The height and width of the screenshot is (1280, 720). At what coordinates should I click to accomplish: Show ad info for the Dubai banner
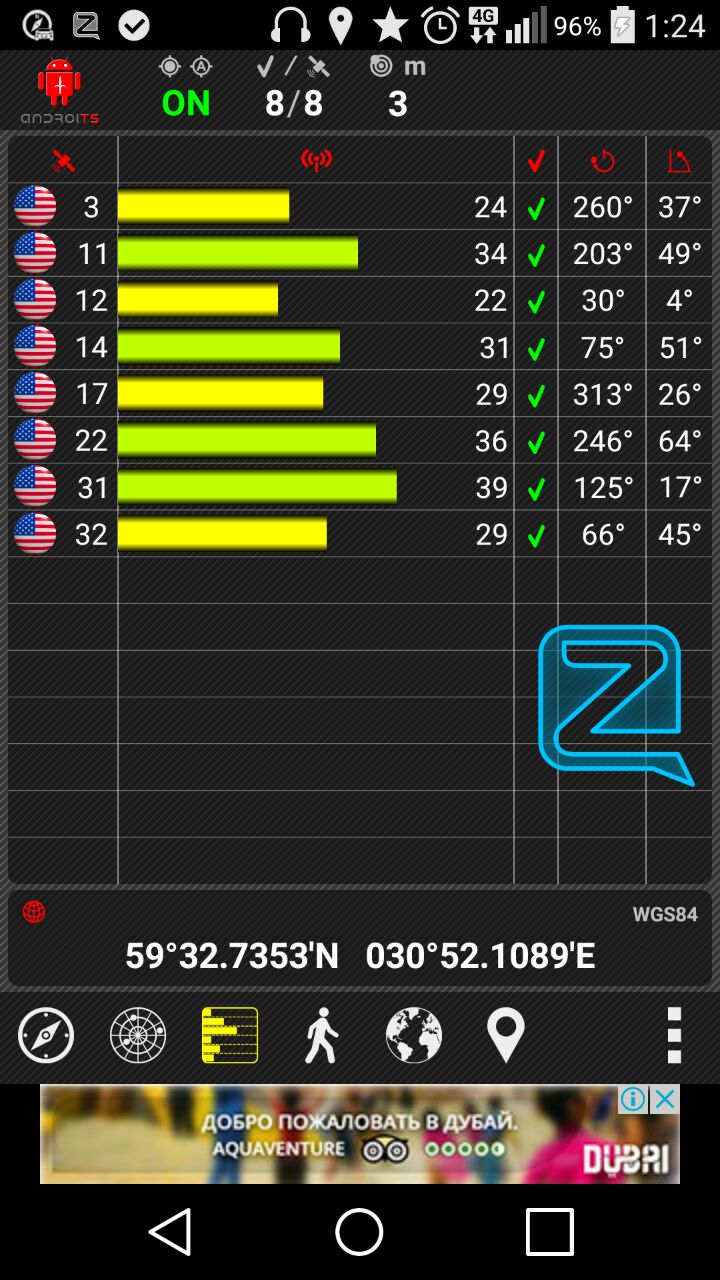(633, 1100)
